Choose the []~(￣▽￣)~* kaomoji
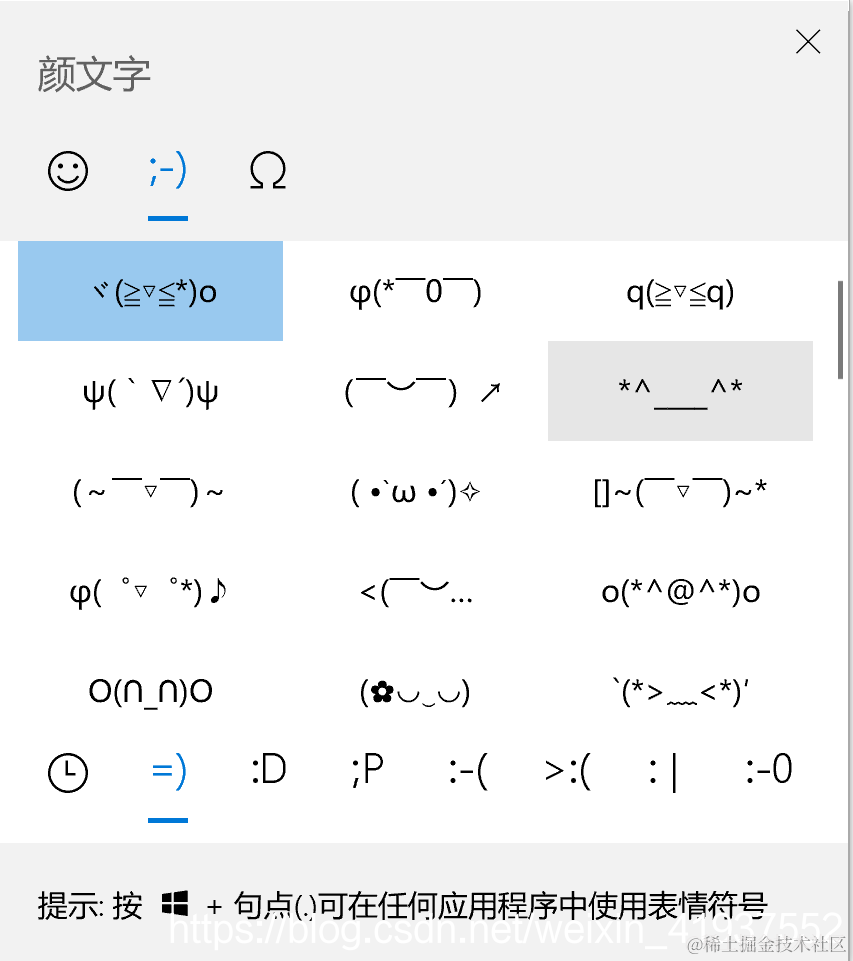Viewport: 853px width, 961px height. pos(680,491)
